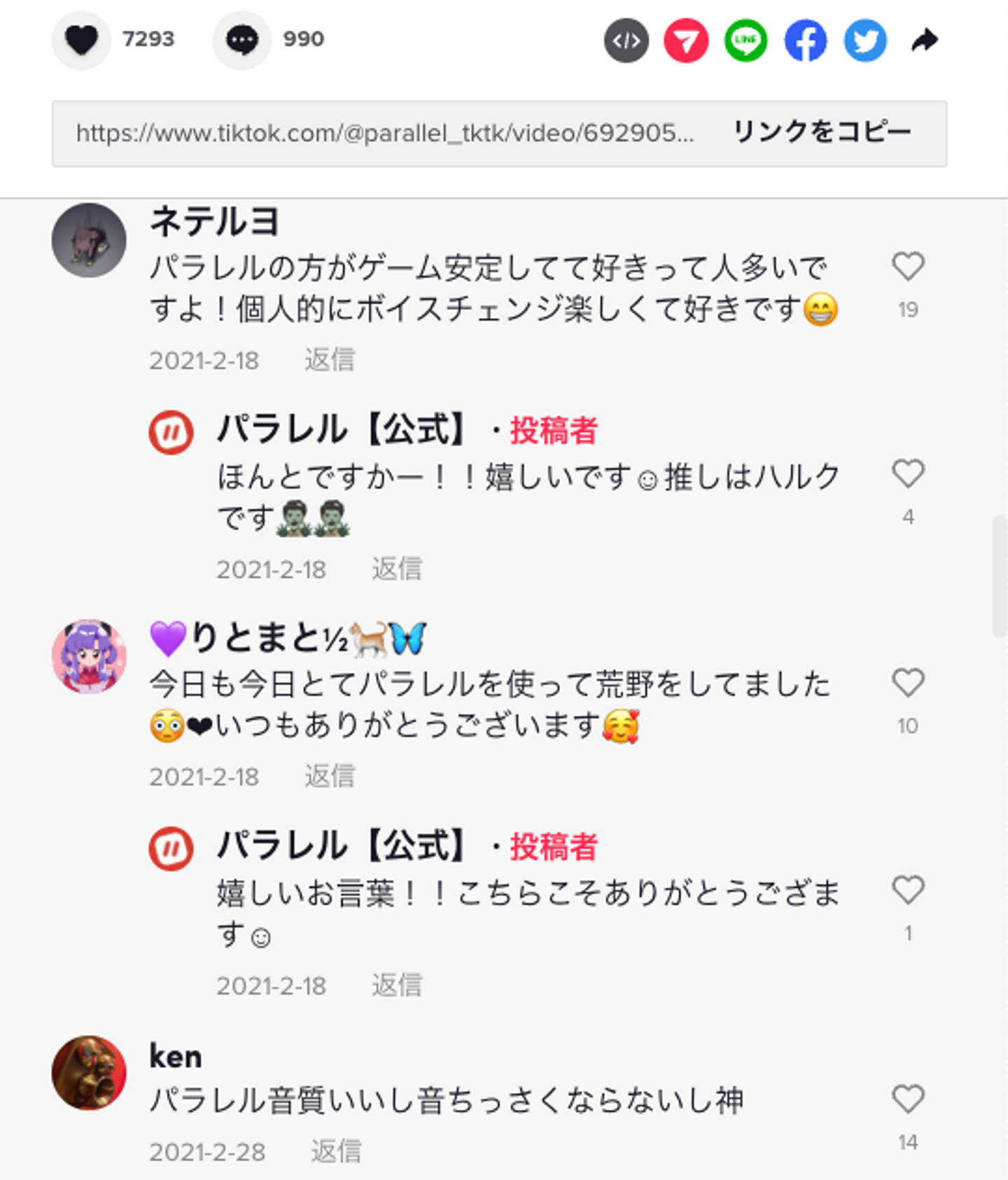Tap リンクをコピー to copy the link

pyautogui.click(x=822, y=132)
